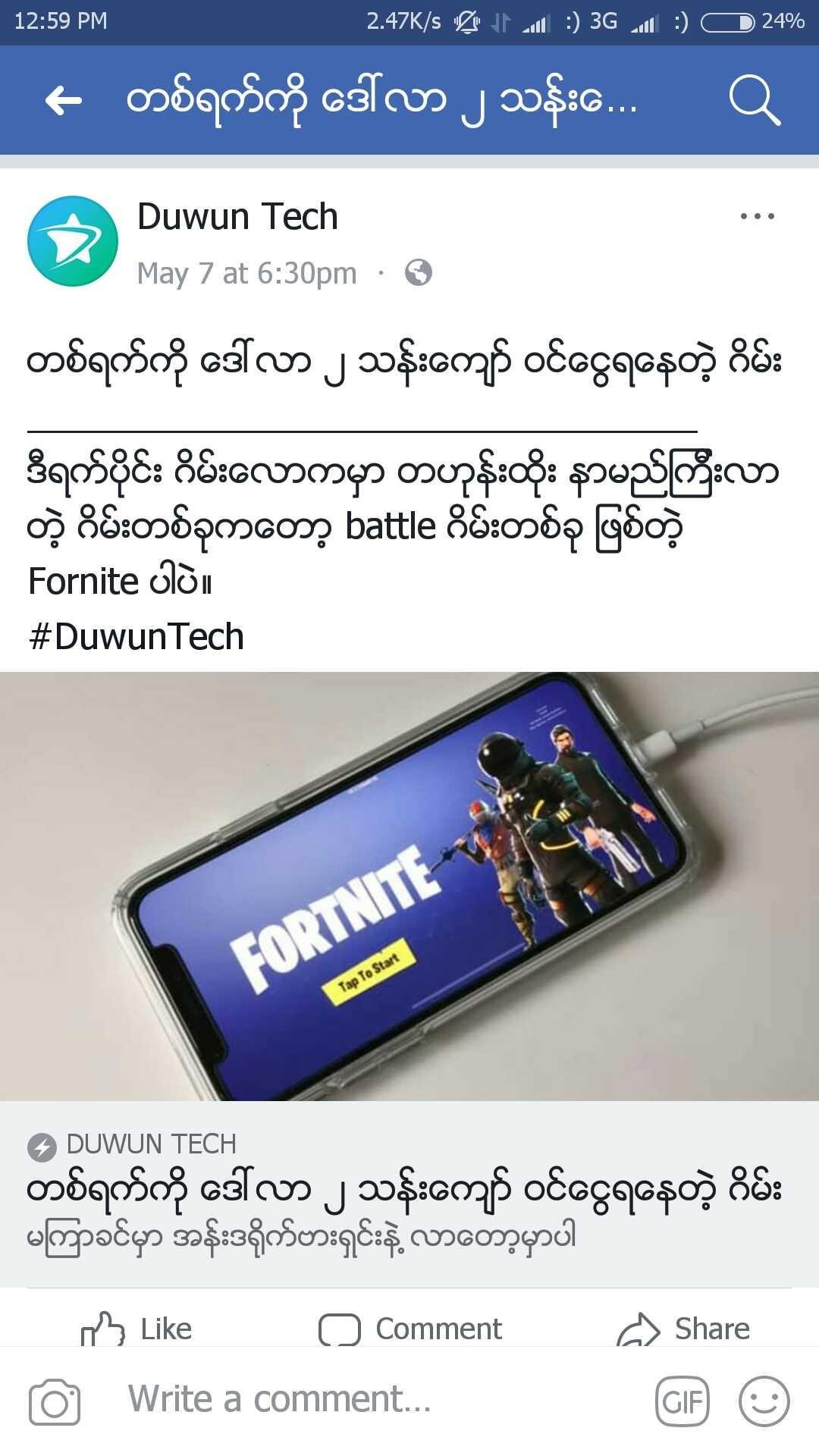Open the Duwun Tech page name

[237, 216]
